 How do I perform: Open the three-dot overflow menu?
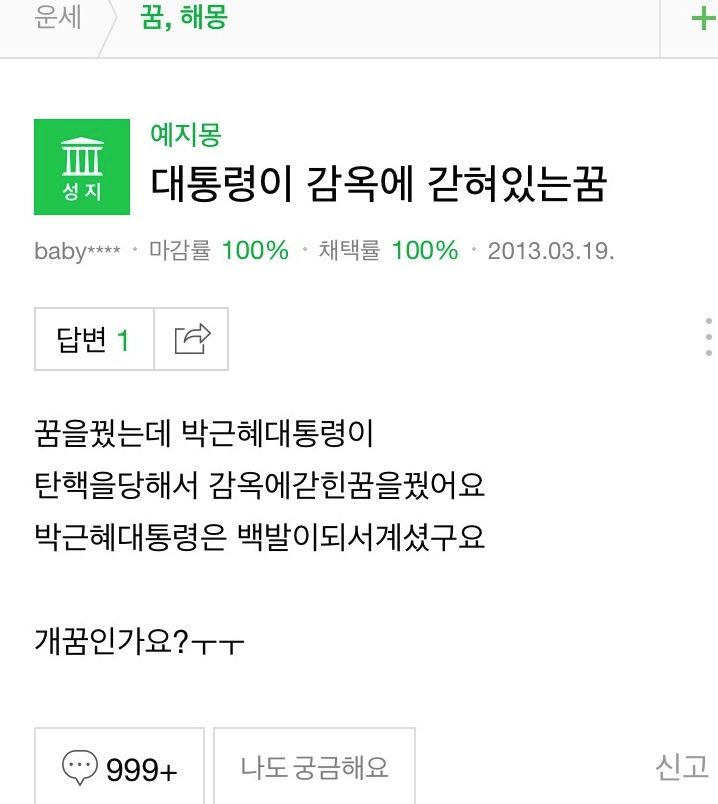click(x=708, y=338)
